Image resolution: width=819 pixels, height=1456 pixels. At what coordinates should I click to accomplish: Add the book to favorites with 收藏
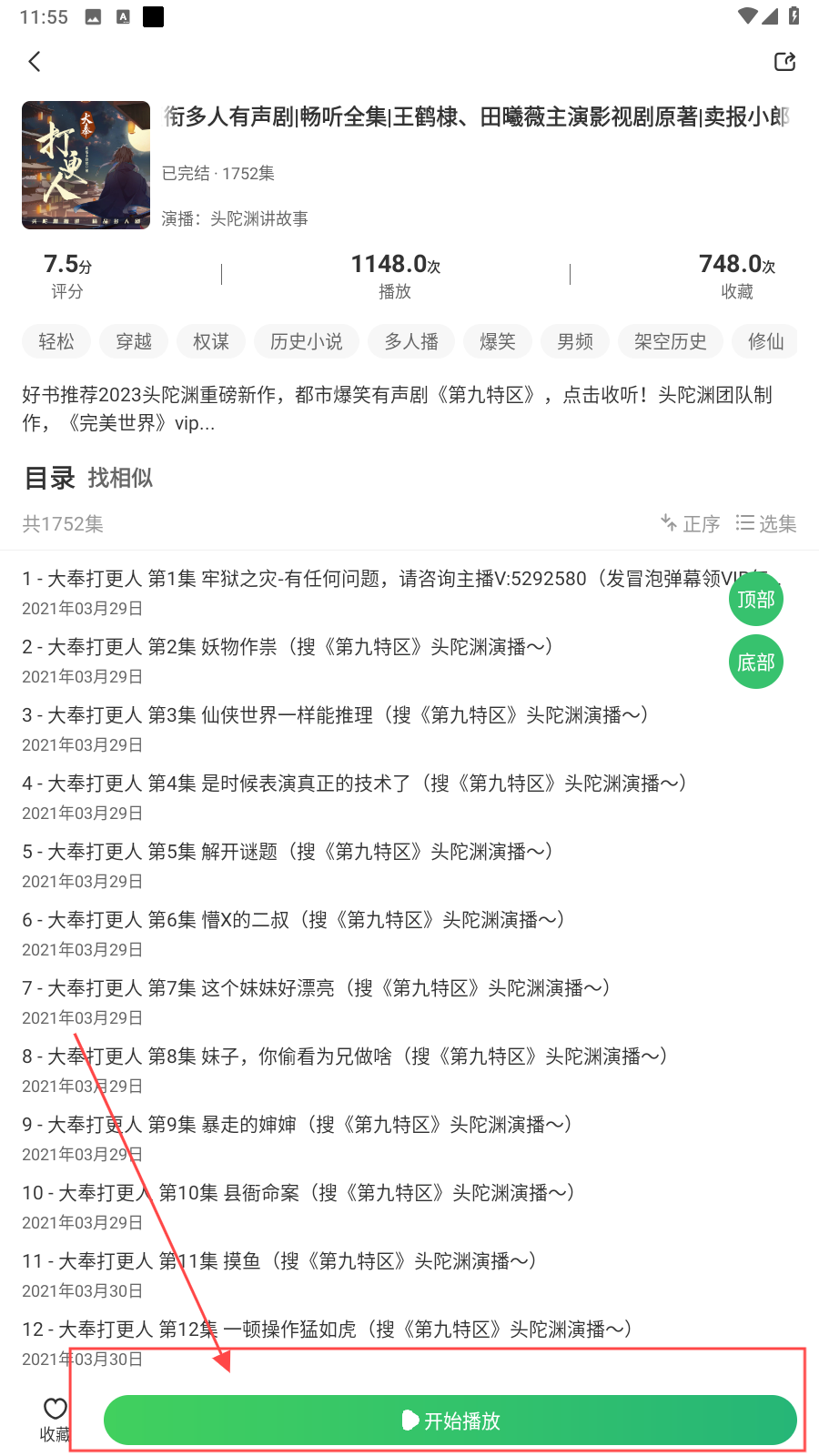tap(55, 1420)
